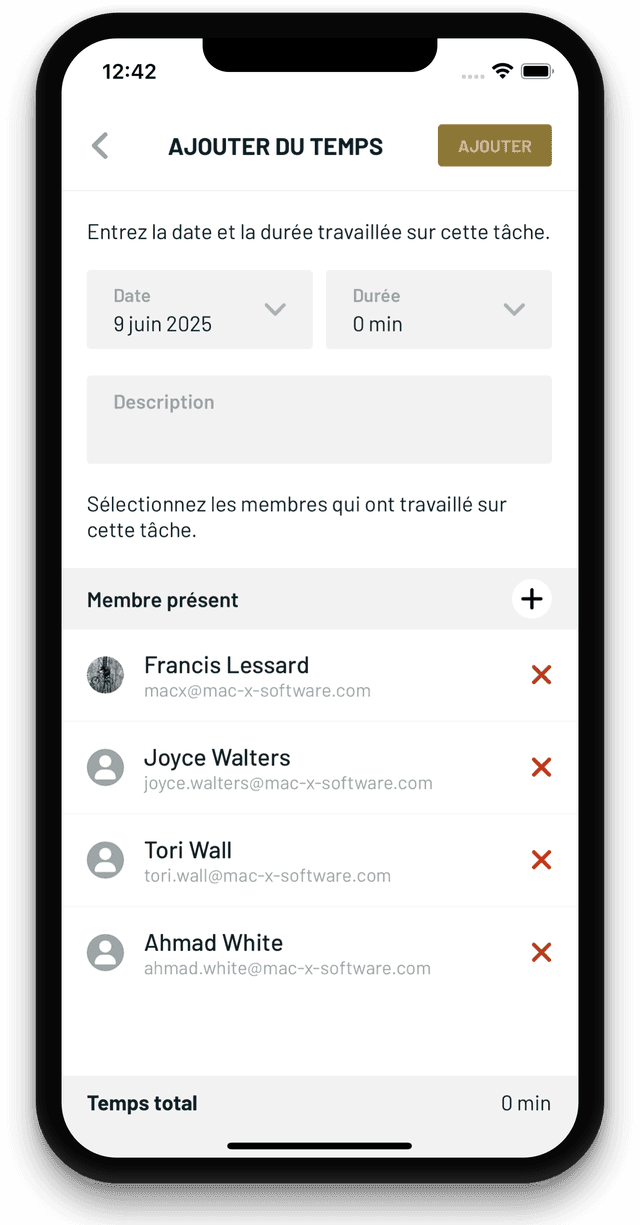The image size is (640, 1225).
Task: Go back with the left chevron
Action: pos(100,146)
